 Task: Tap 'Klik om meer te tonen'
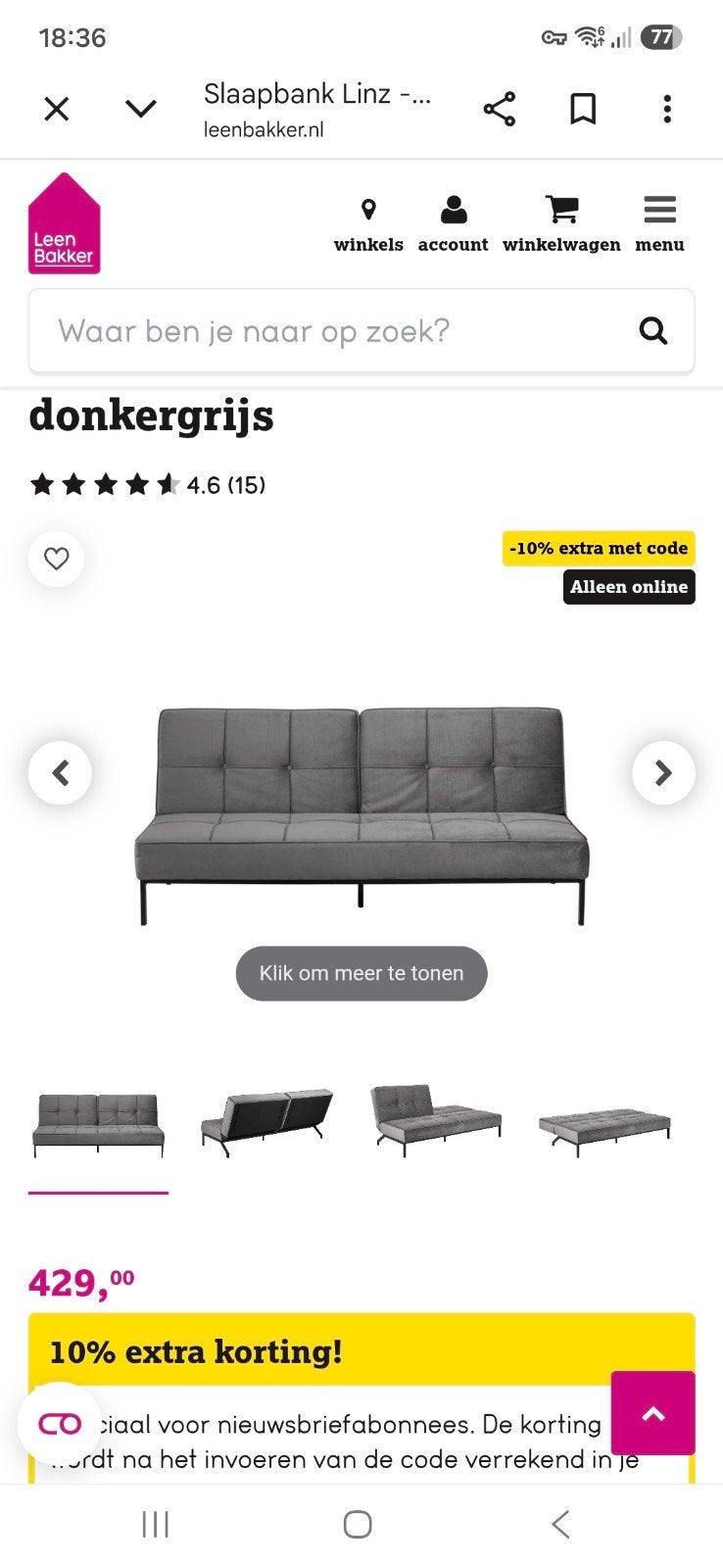point(361,973)
